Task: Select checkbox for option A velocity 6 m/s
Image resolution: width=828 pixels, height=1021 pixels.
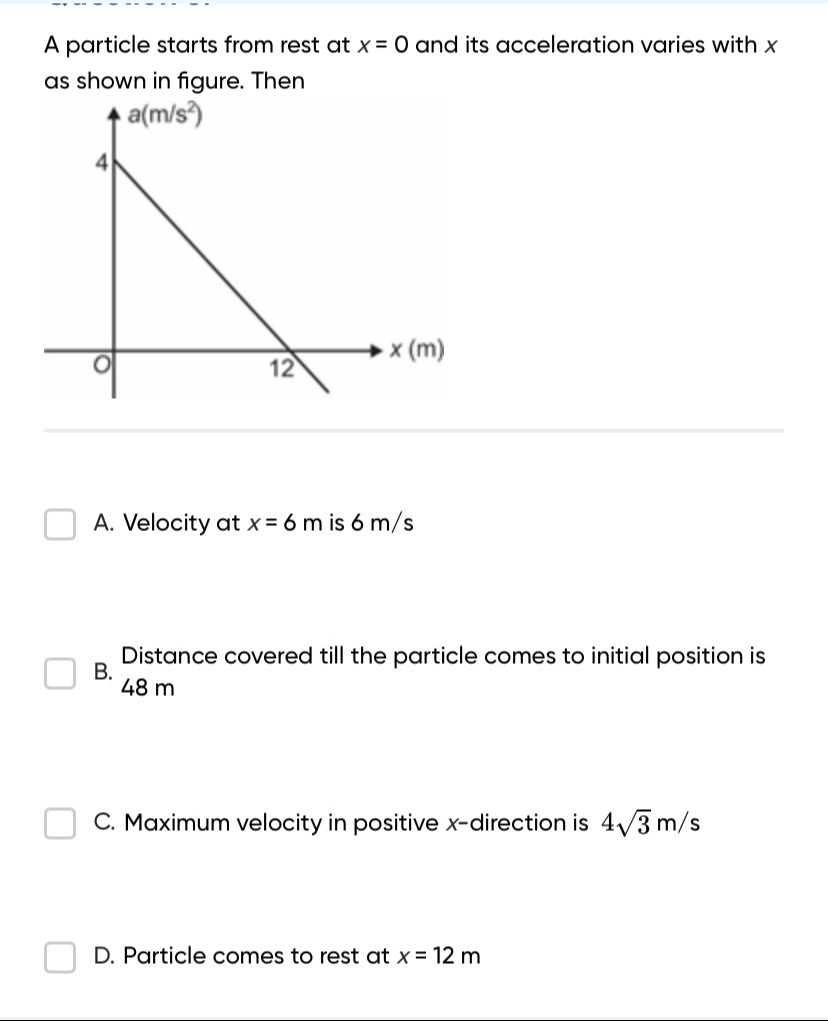Action: pyautogui.click(x=60, y=524)
